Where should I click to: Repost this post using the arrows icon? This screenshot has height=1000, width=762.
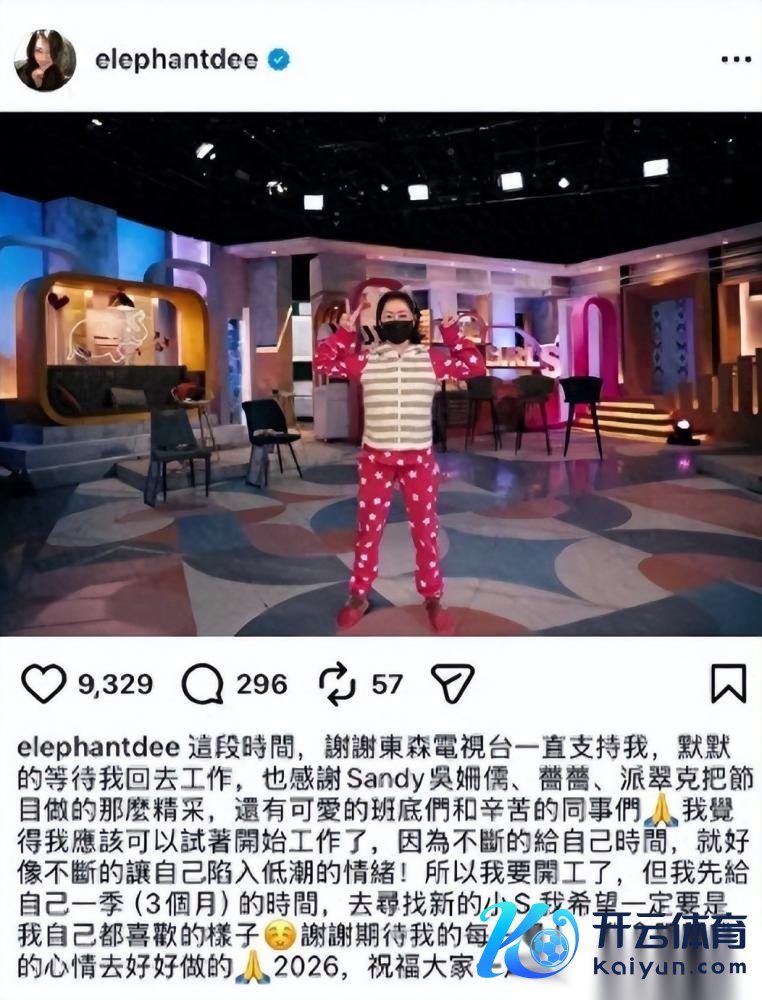point(337,684)
